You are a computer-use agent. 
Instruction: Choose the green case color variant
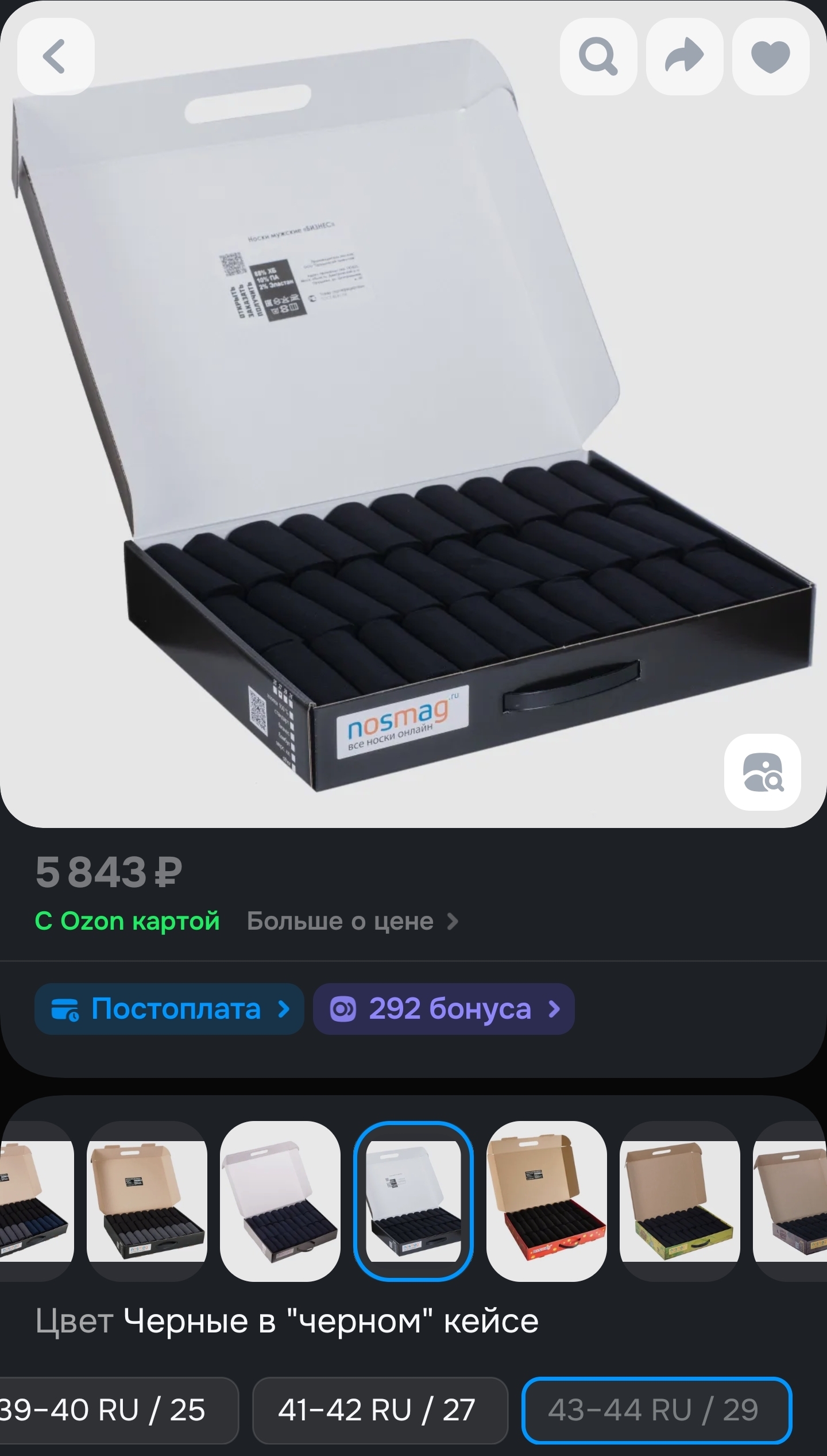coord(679,1201)
